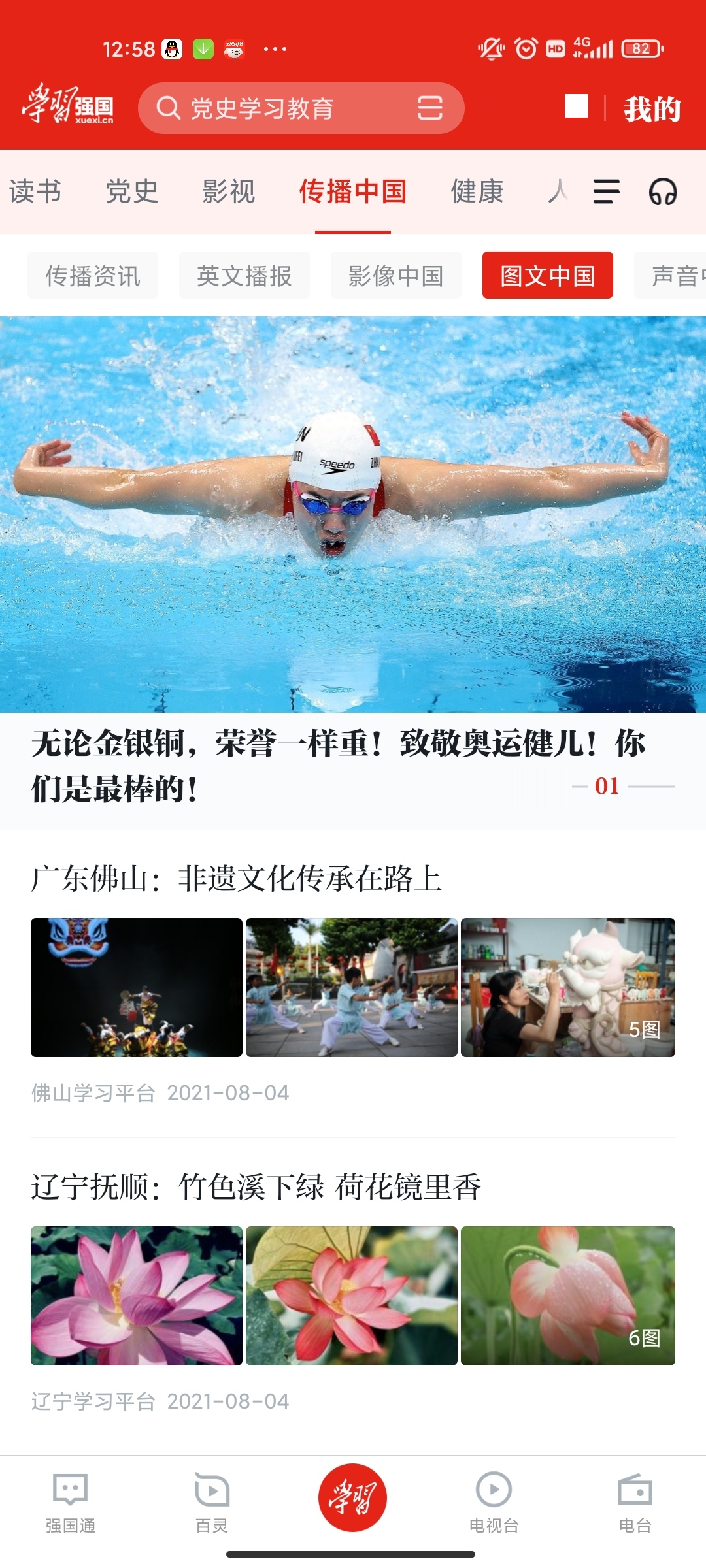The image size is (706, 1568).
Task: Switch to the 健康 tab
Action: 477,191
